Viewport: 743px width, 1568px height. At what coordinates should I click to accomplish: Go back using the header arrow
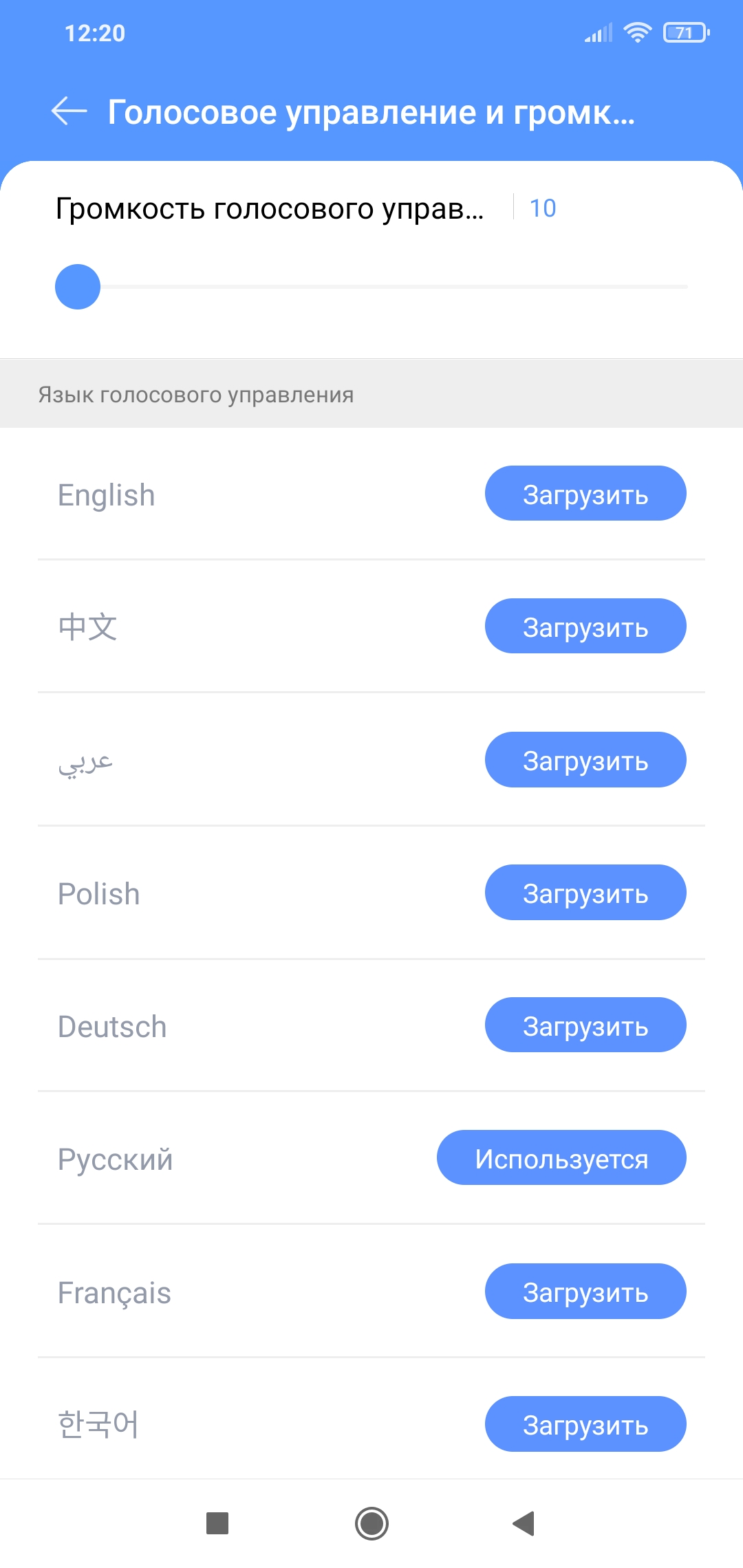(69, 111)
